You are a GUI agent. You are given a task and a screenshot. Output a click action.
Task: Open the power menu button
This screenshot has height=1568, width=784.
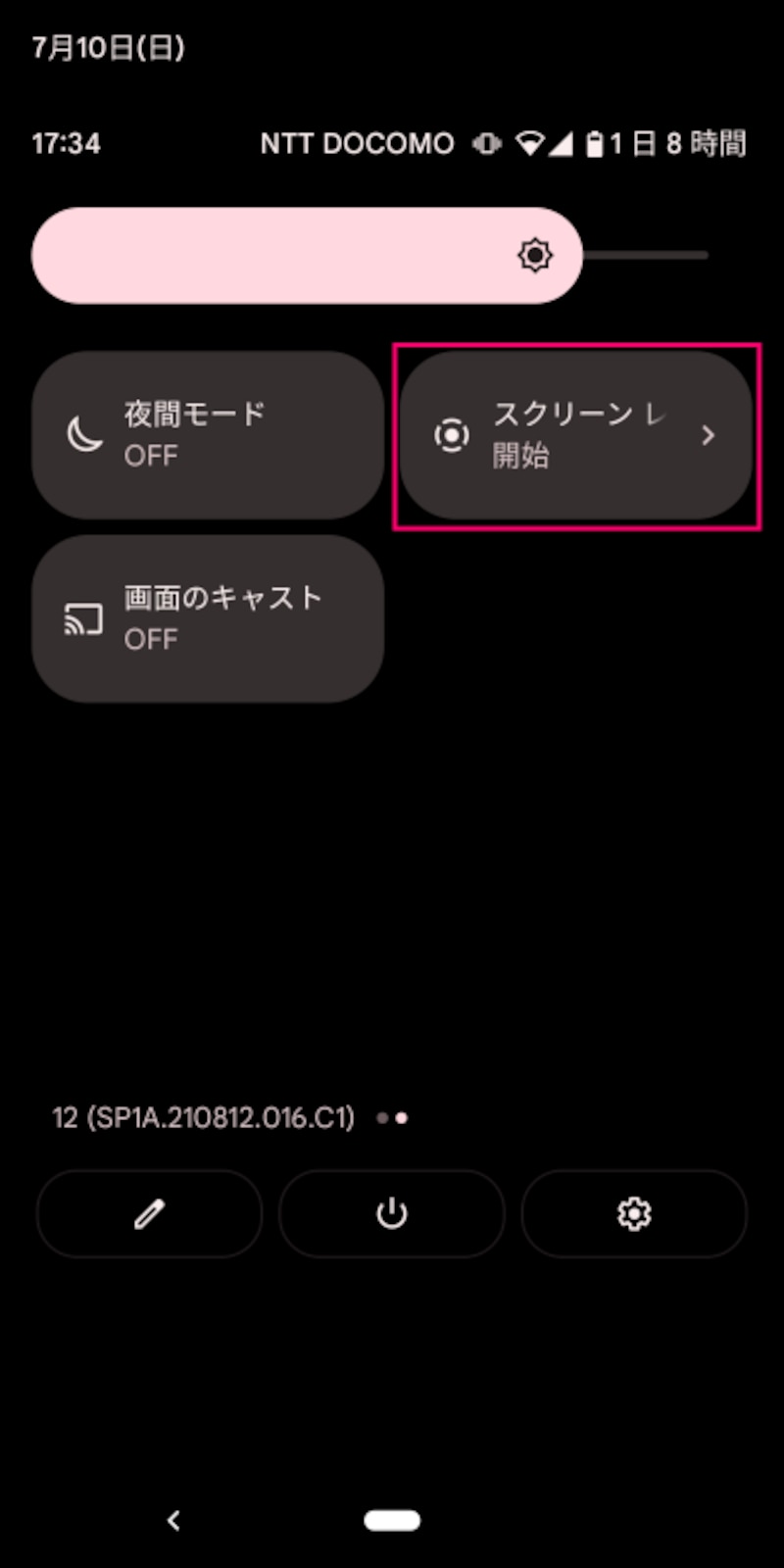[x=392, y=1214]
